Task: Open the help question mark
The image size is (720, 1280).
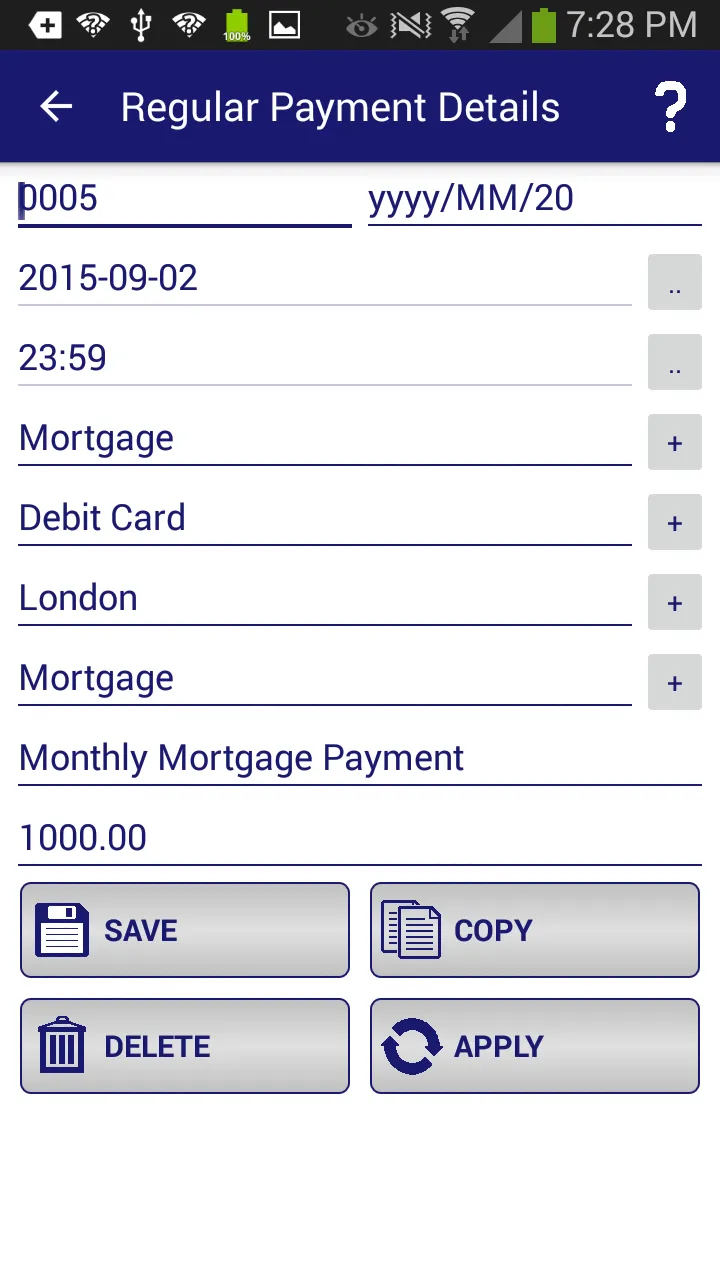Action: (670, 107)
